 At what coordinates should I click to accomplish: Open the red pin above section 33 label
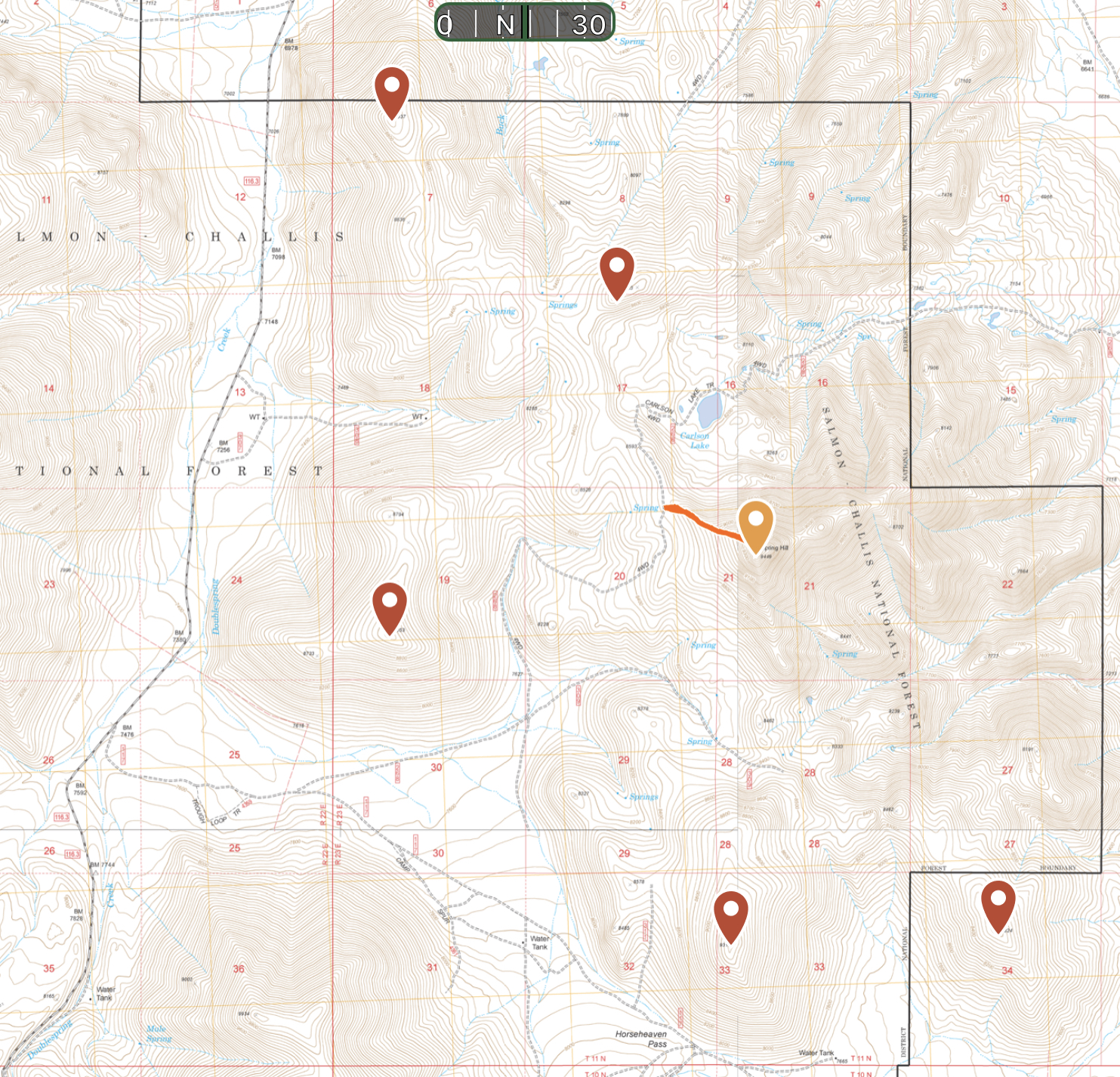coord(730,912)
